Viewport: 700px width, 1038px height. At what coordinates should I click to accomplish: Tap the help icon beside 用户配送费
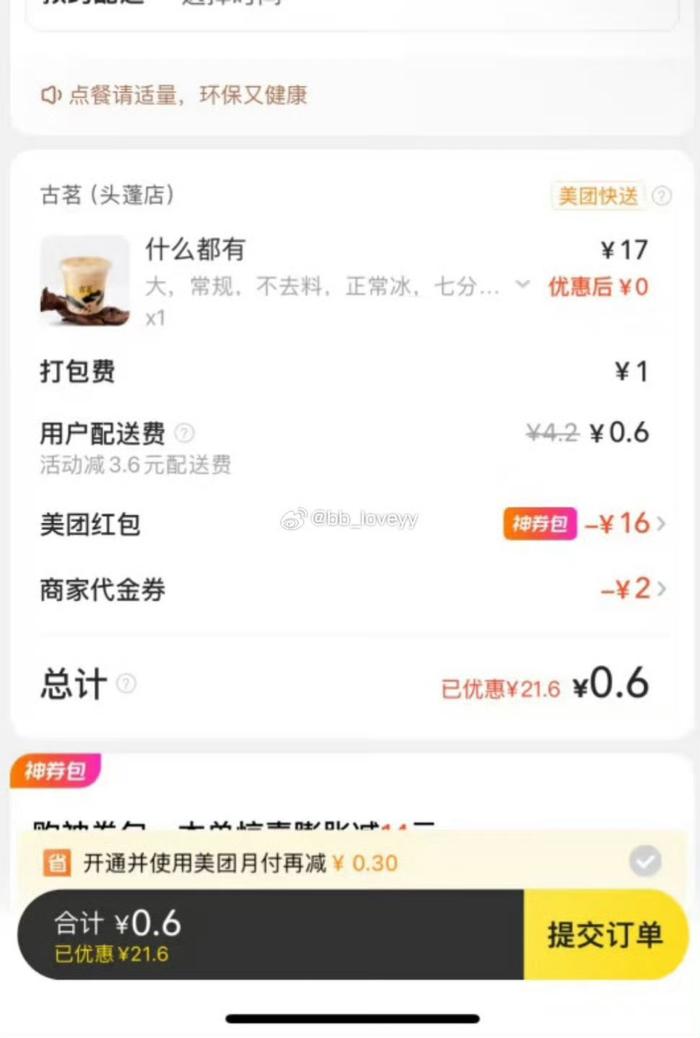184,433
